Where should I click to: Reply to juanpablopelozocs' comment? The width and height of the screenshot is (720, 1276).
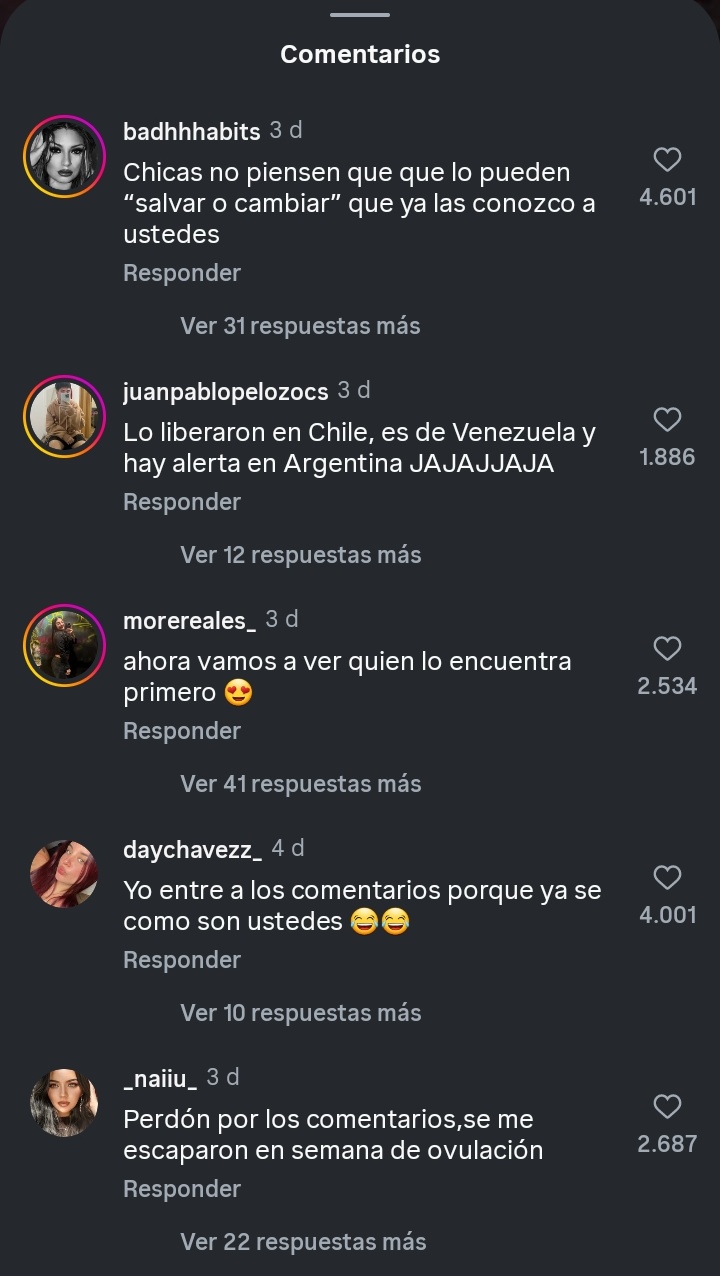pyautogui.click(x=182, y=502)
